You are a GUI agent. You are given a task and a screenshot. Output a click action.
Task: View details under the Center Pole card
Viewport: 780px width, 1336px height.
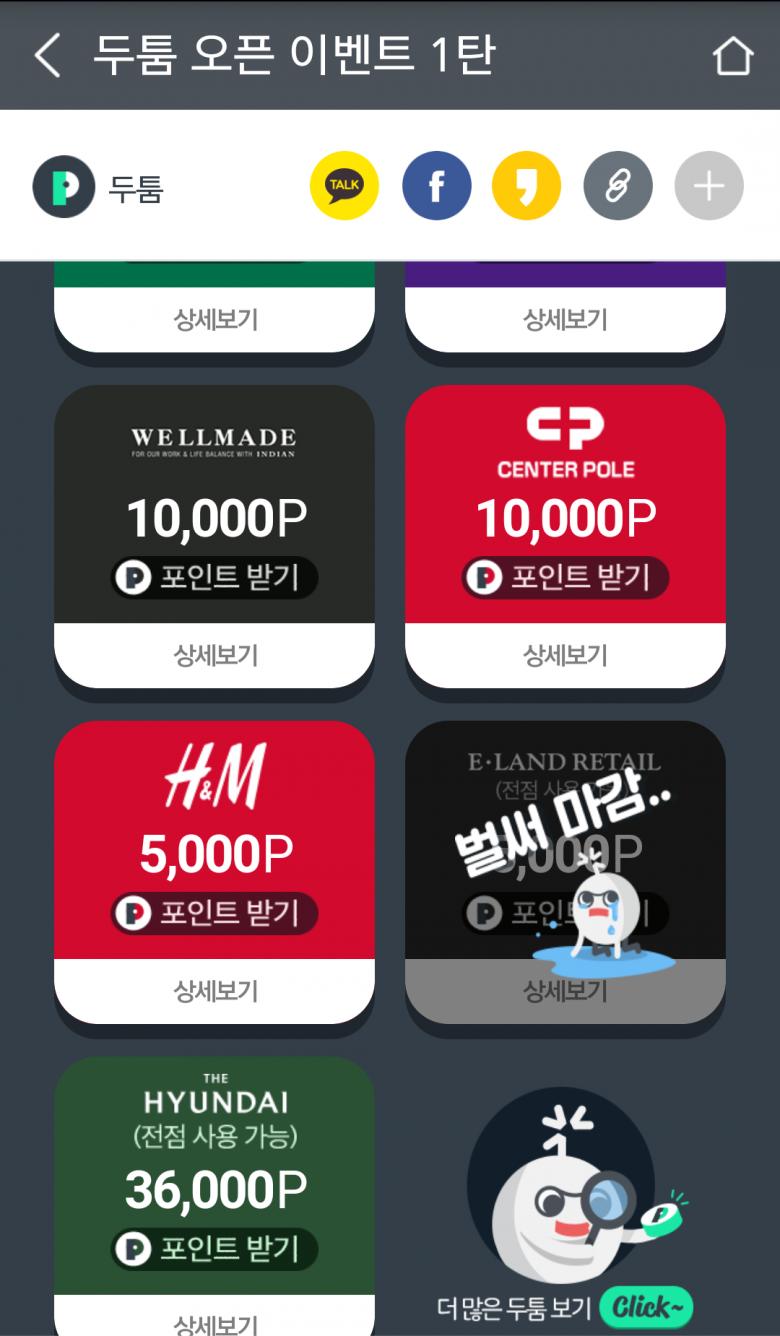click(x=565, y=655)
